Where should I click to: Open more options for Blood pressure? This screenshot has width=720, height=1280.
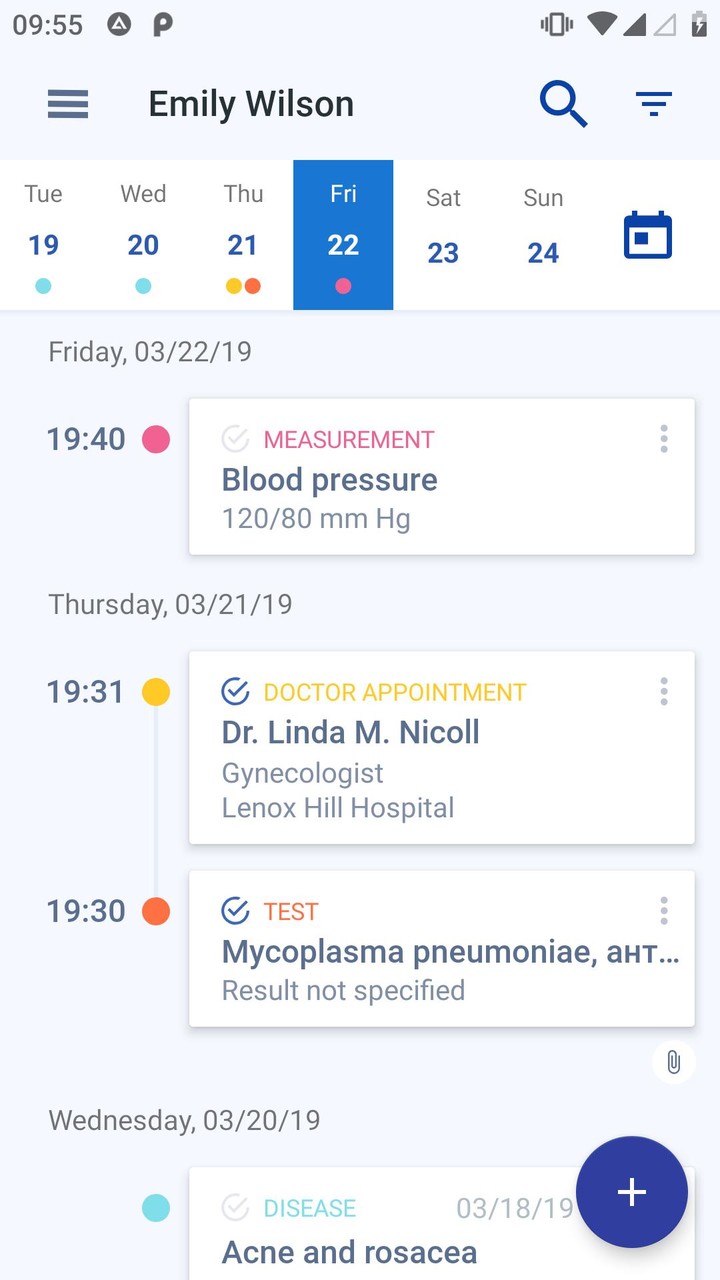[x=664, y=439]
